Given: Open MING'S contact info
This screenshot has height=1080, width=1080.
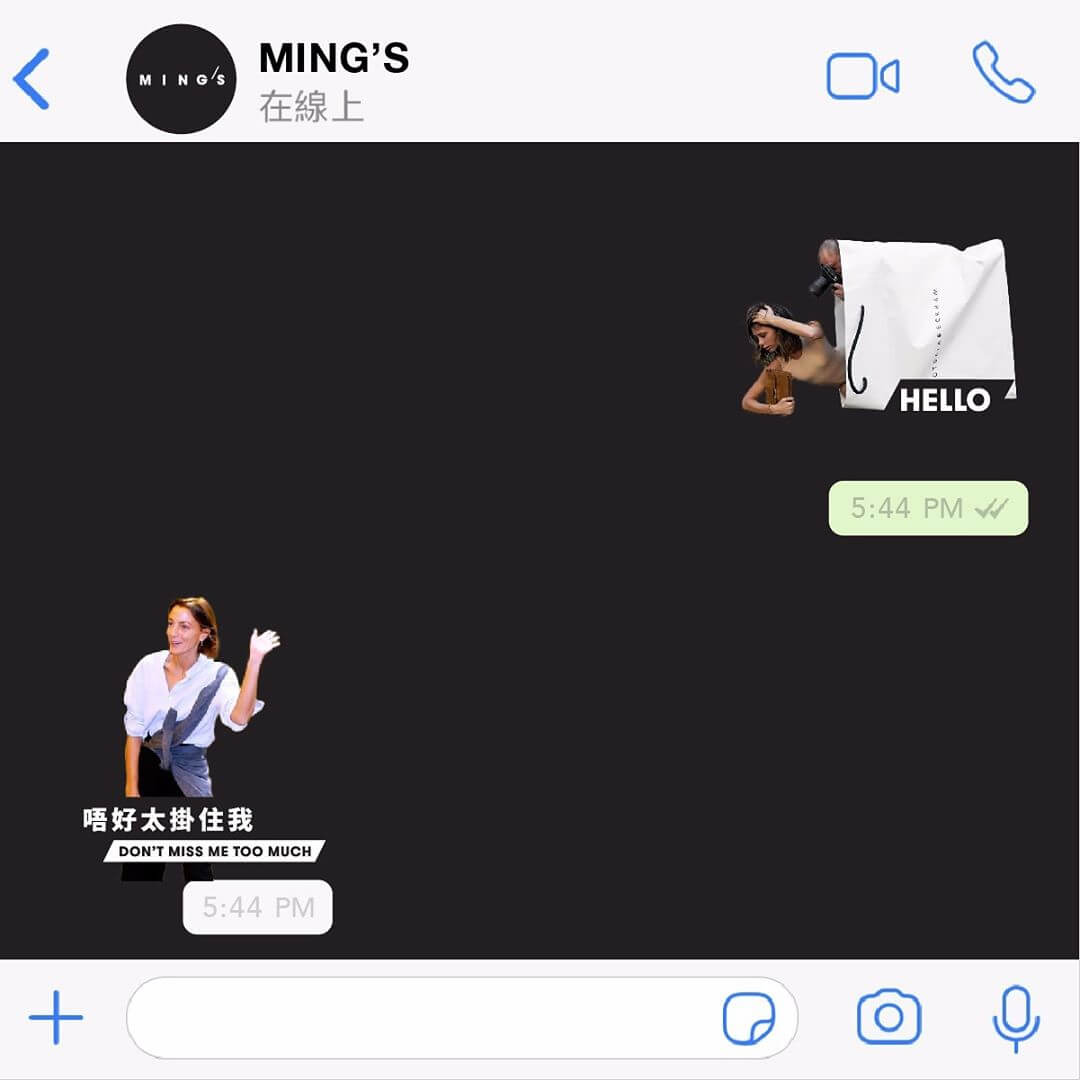Looking at the screenshot, I should click(333, 80).
